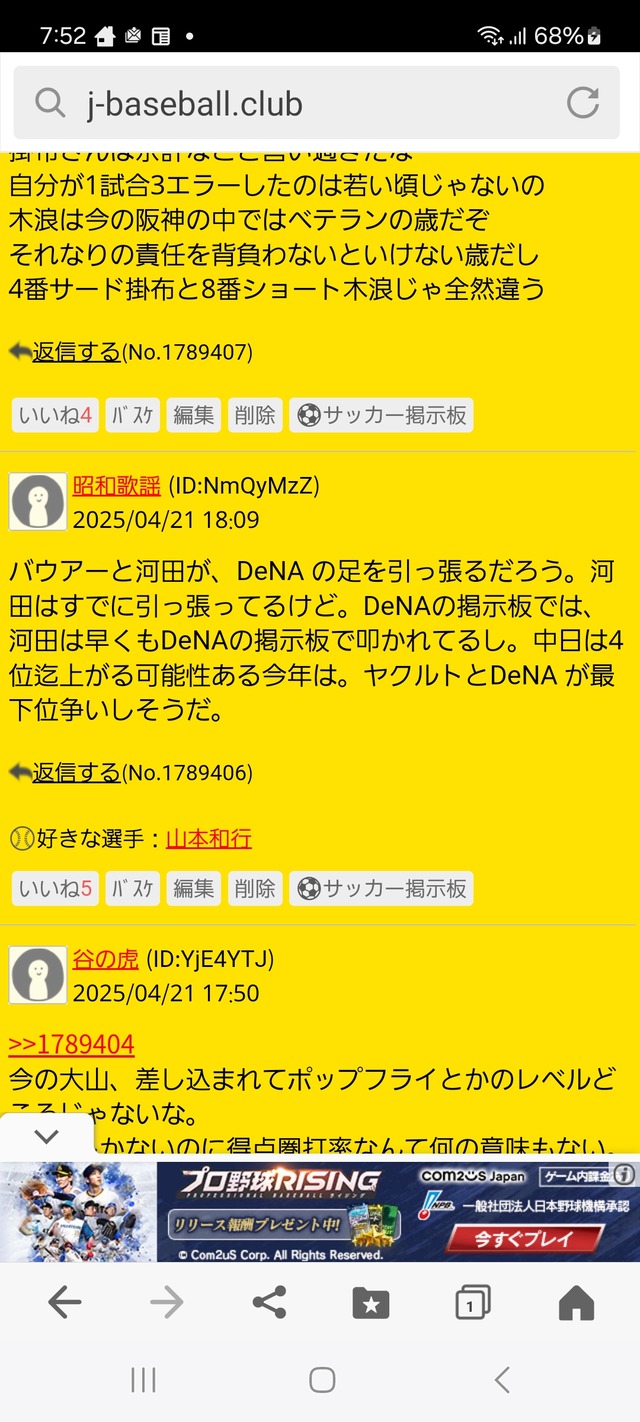Reply to post No.1789406

click(76, 772)
